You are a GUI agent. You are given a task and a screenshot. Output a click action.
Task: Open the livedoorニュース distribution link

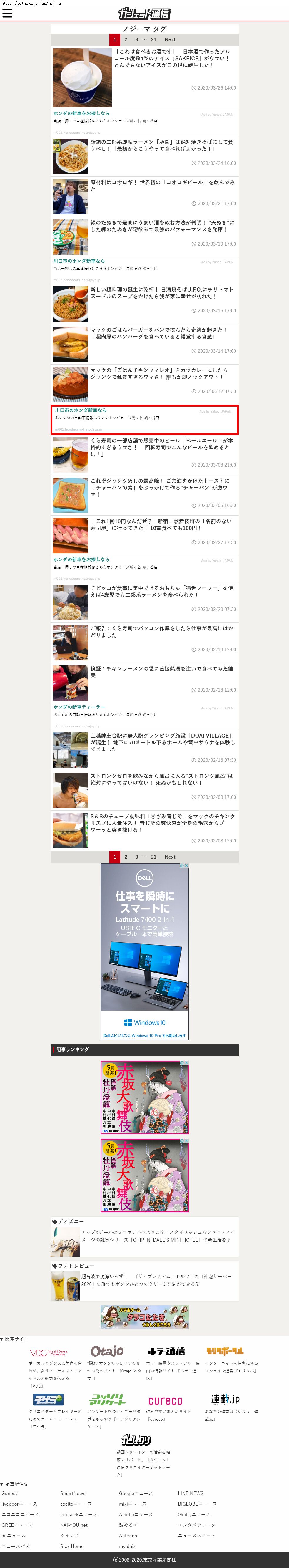tap(19, 1504)
